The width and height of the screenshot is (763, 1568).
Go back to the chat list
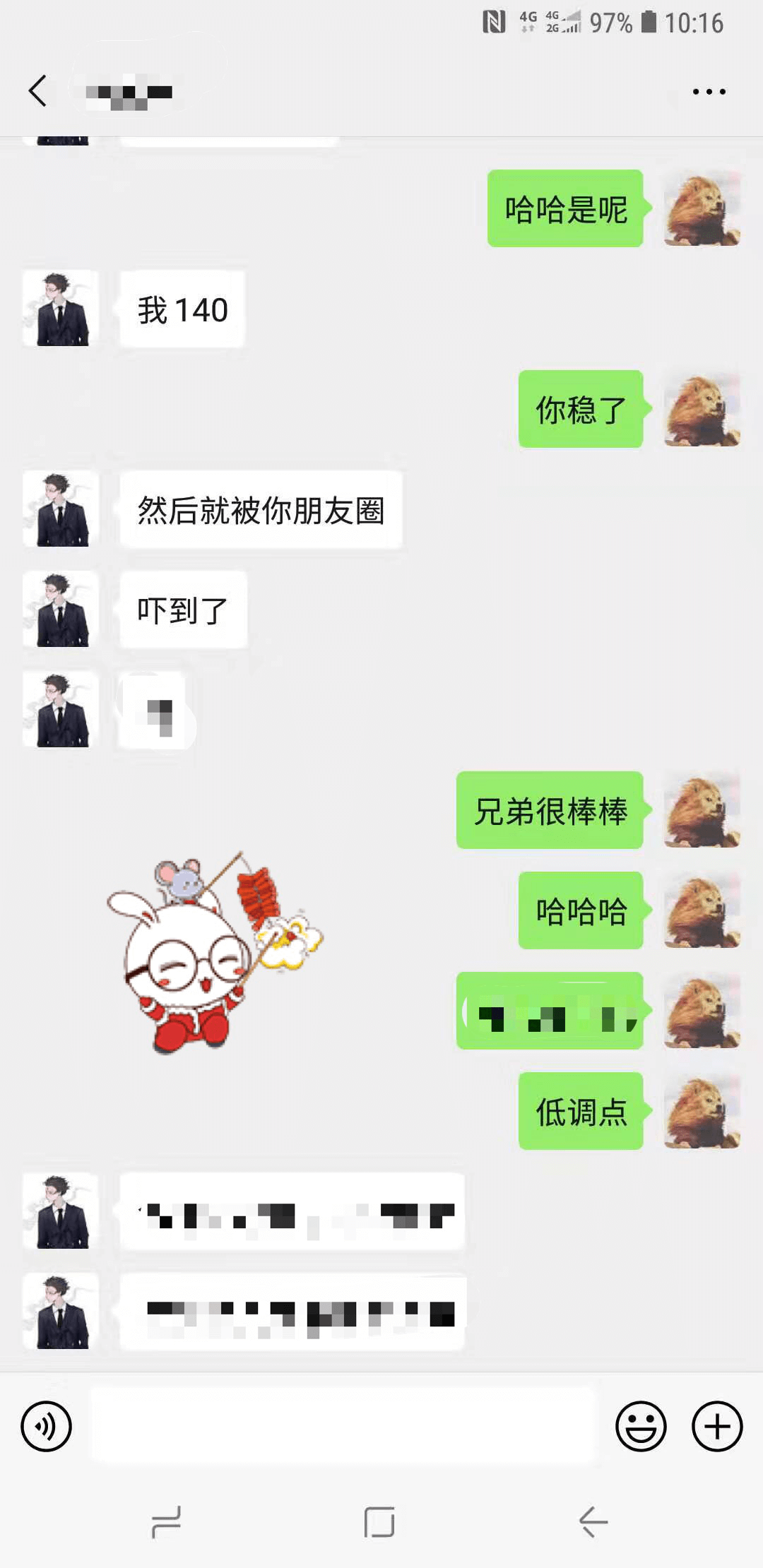38,91
